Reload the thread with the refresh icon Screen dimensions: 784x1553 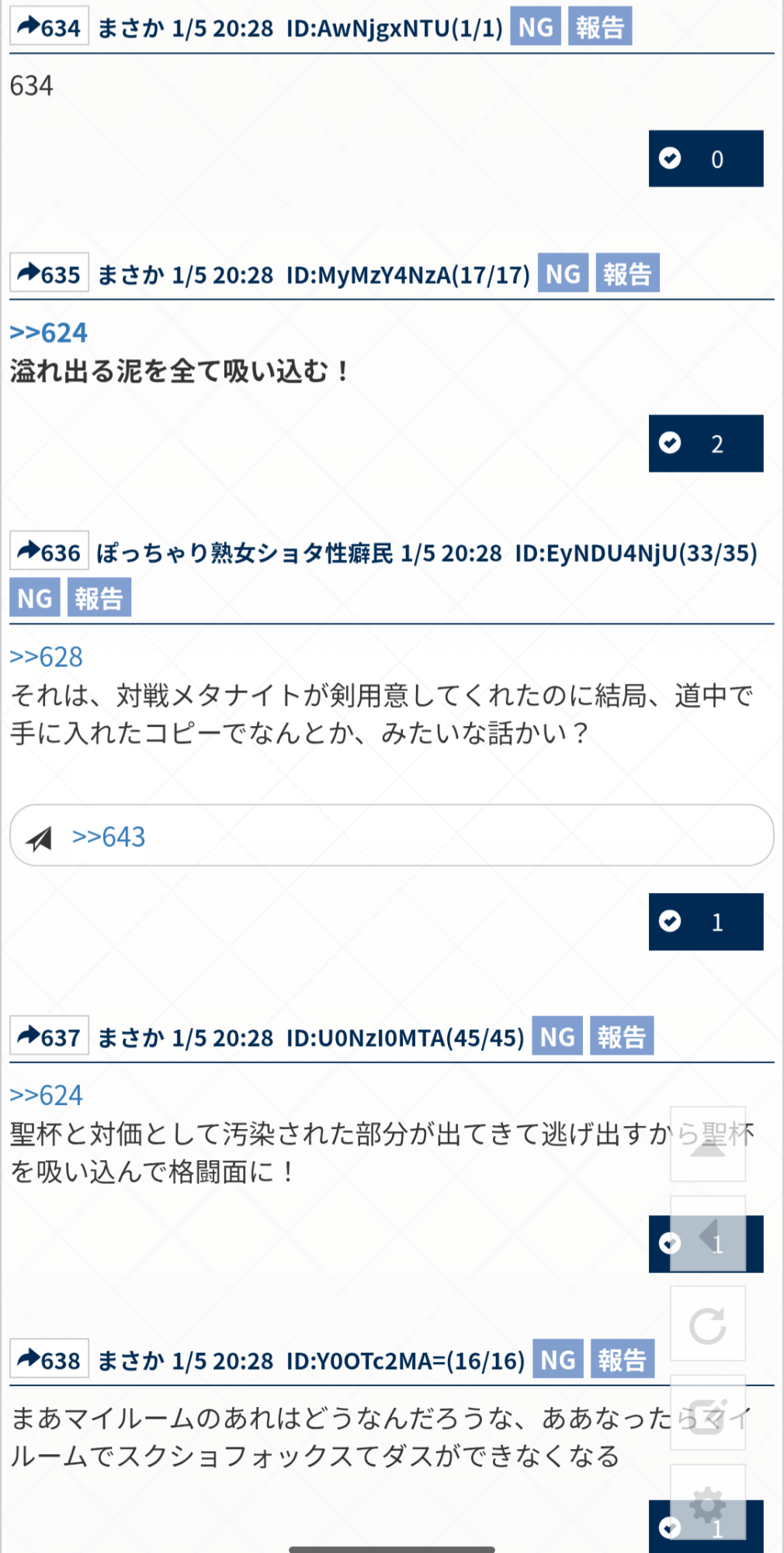pyautogui.click(x=707, y=1324)
